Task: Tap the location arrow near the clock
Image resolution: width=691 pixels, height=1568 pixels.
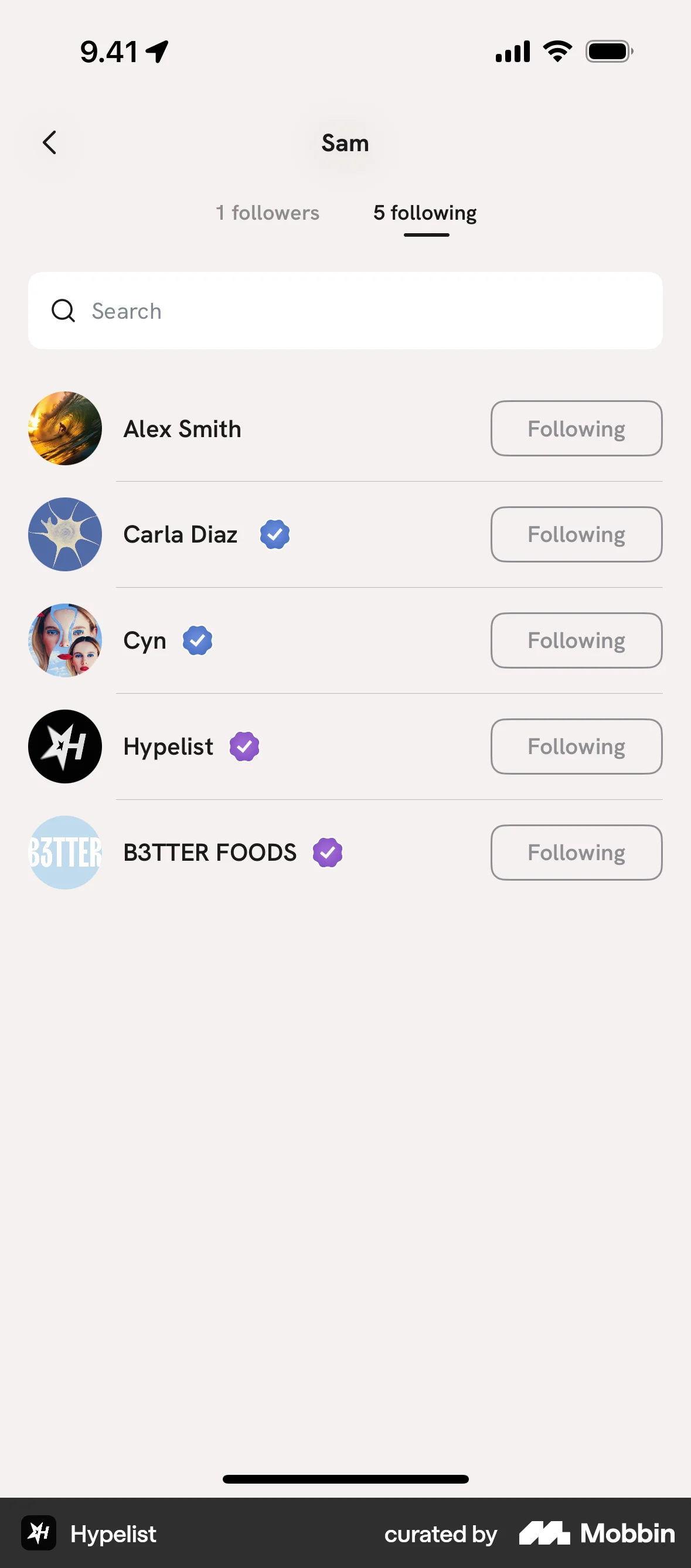Action: click(x=156, y=51)
